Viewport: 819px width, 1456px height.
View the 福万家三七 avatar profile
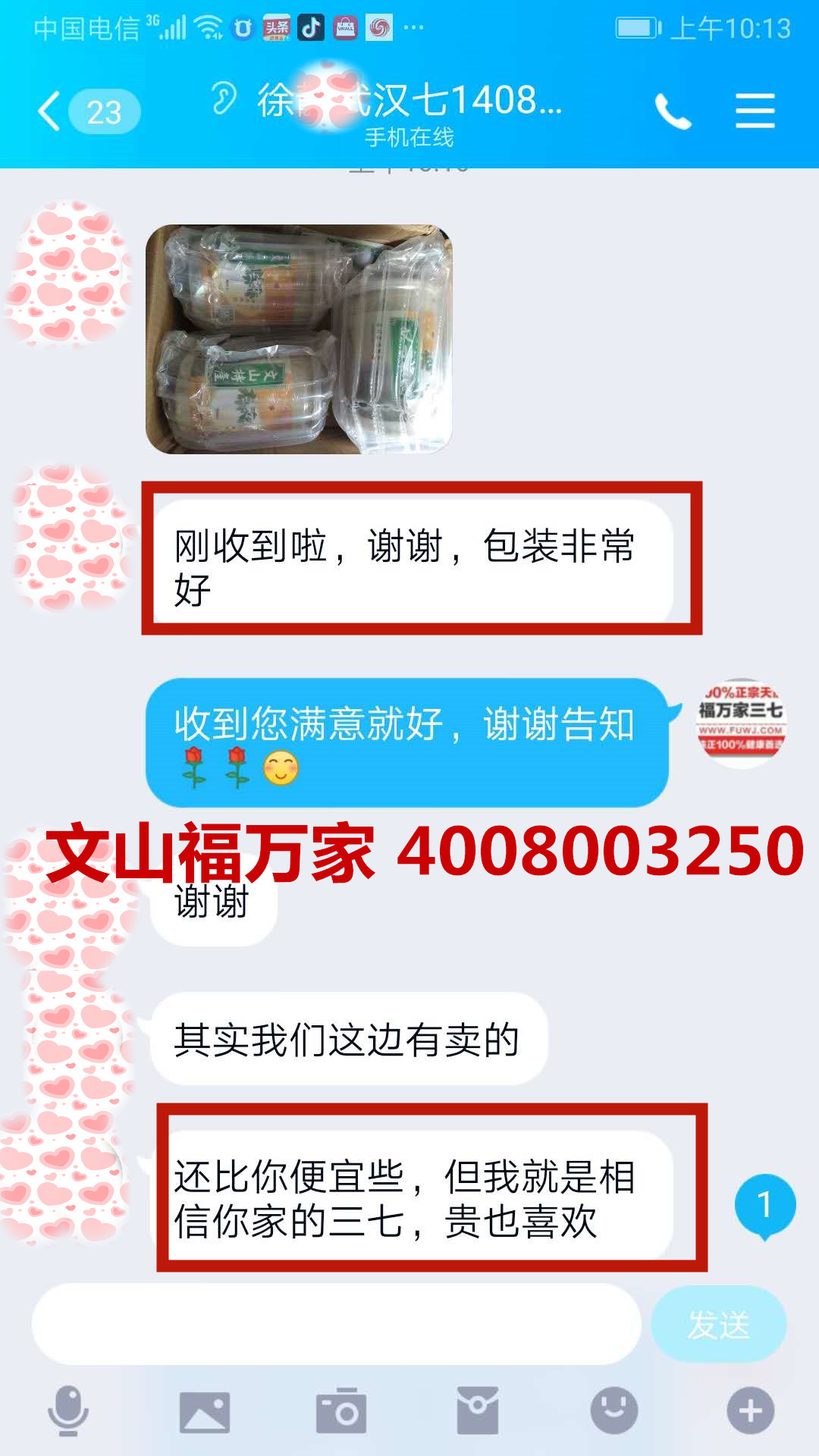pos(741,722)
